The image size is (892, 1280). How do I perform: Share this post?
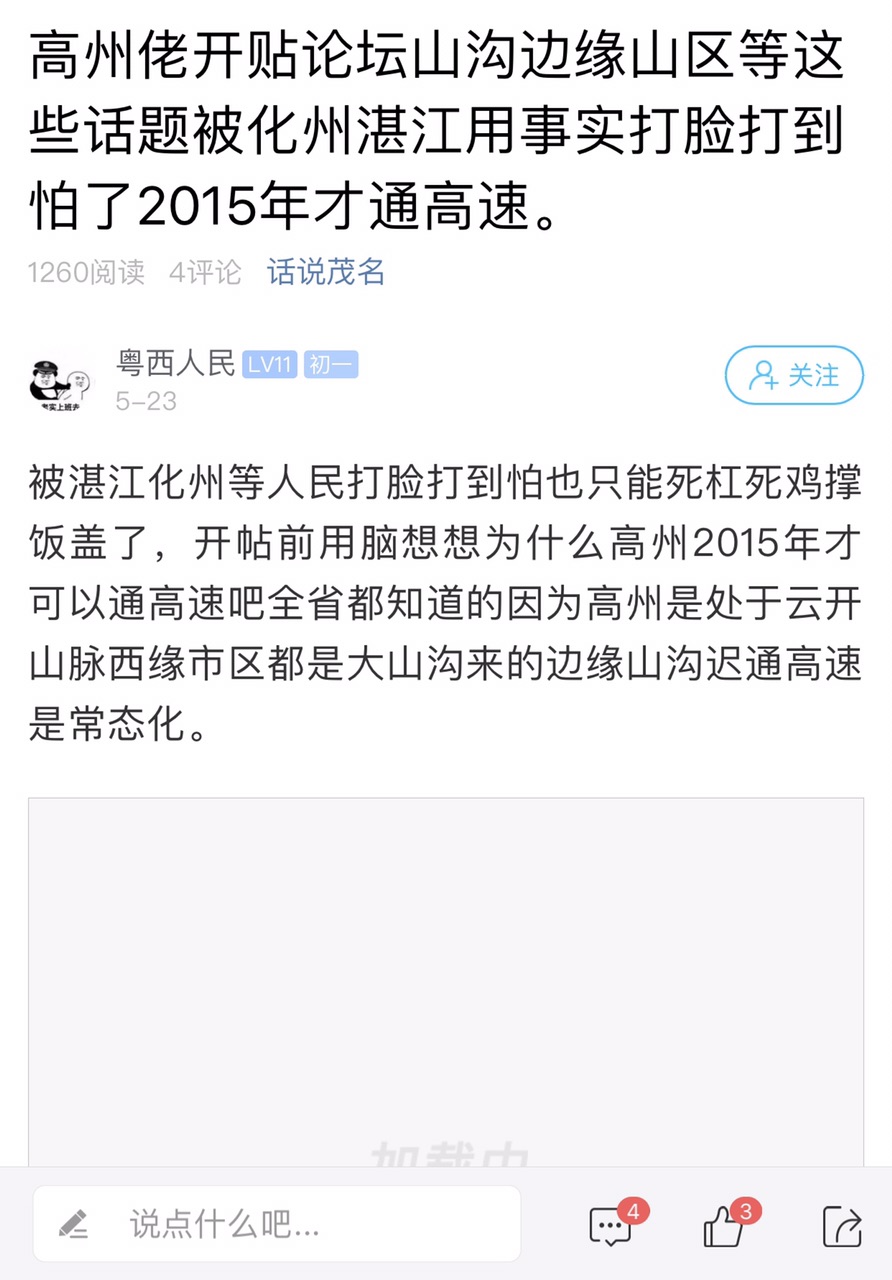[841, 1225]
